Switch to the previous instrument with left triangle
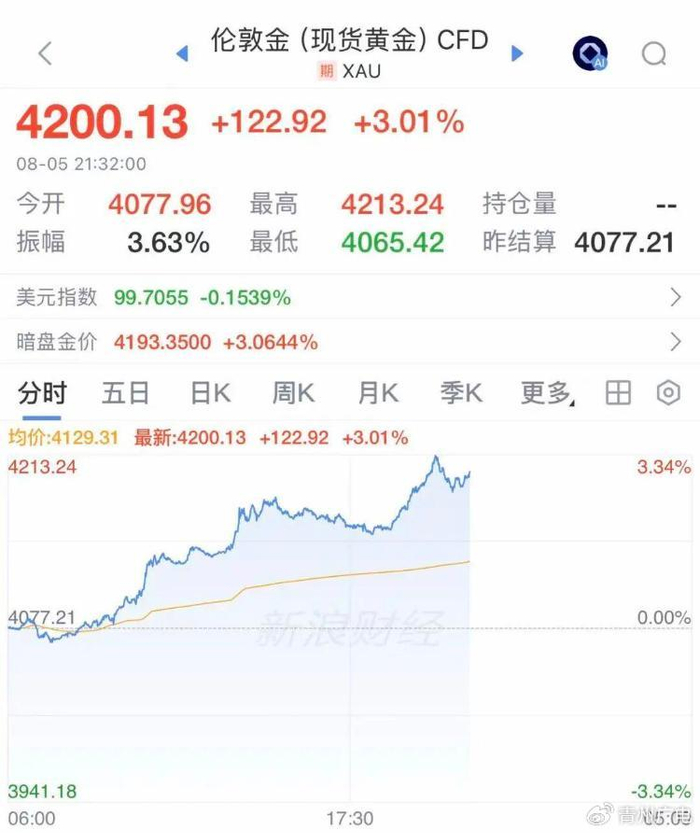 (182, 54)
